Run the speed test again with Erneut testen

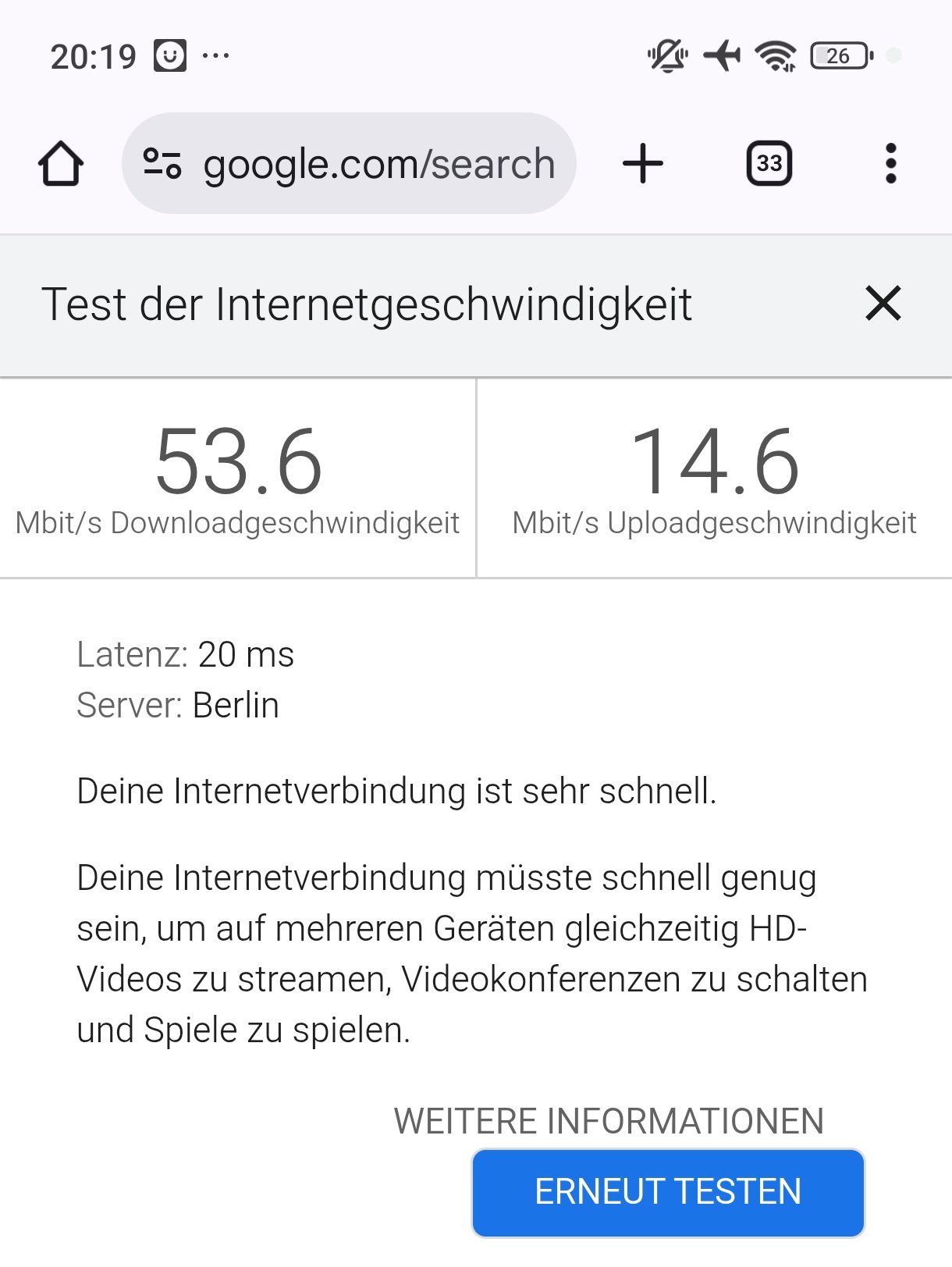[668, 1192]
